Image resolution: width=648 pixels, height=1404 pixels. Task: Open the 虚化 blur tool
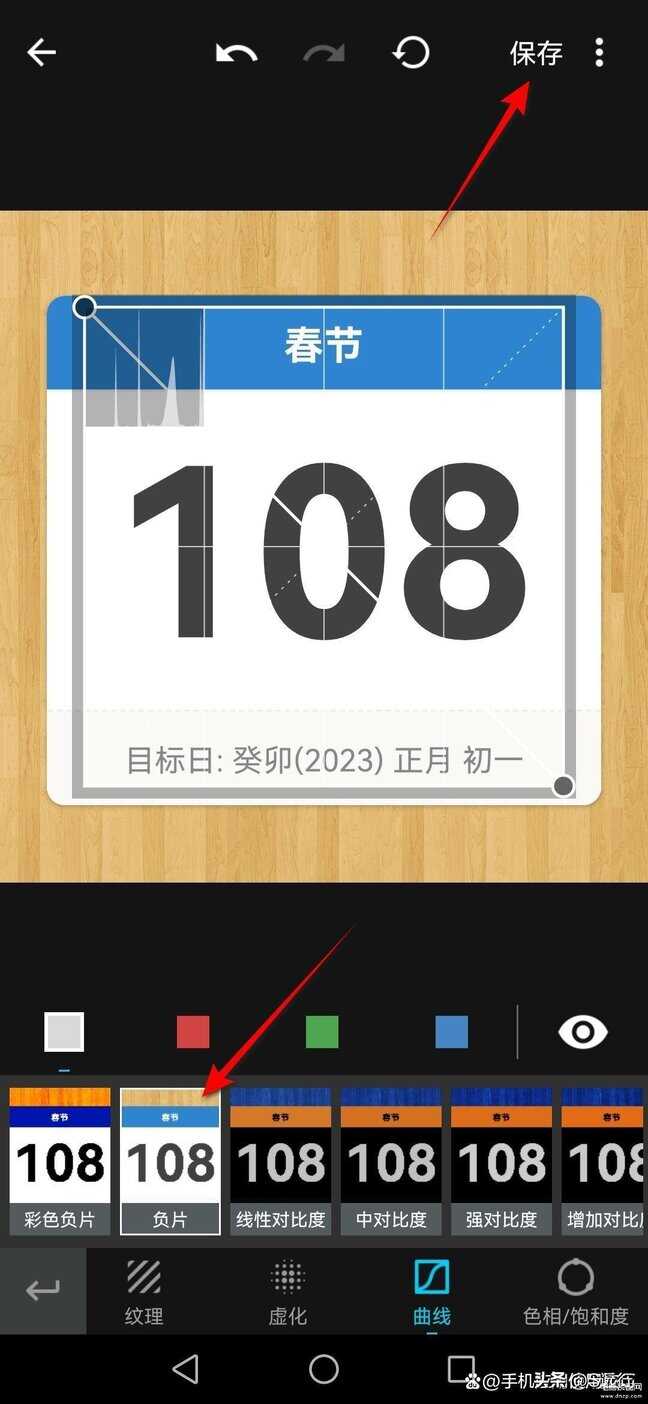click(x=288, y=1292)
